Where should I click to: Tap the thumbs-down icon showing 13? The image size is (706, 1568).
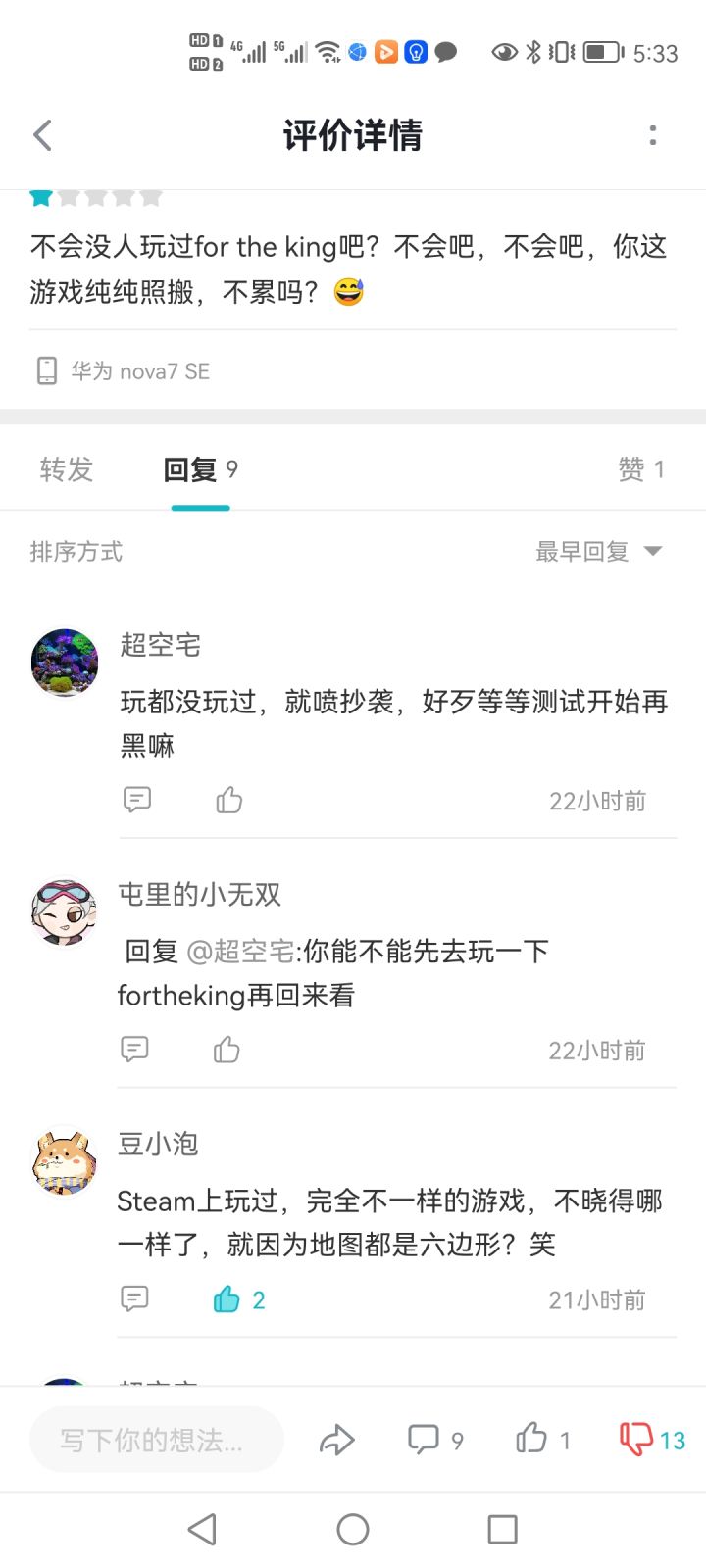tap(637, 1440)
